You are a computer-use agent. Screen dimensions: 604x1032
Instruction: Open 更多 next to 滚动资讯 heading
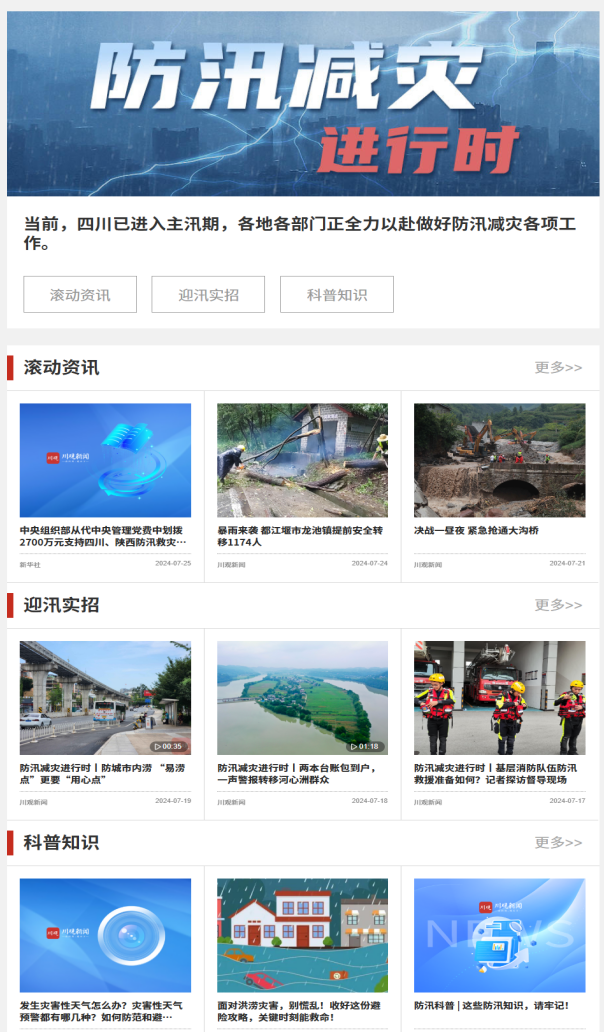click(x=558, y=367)
